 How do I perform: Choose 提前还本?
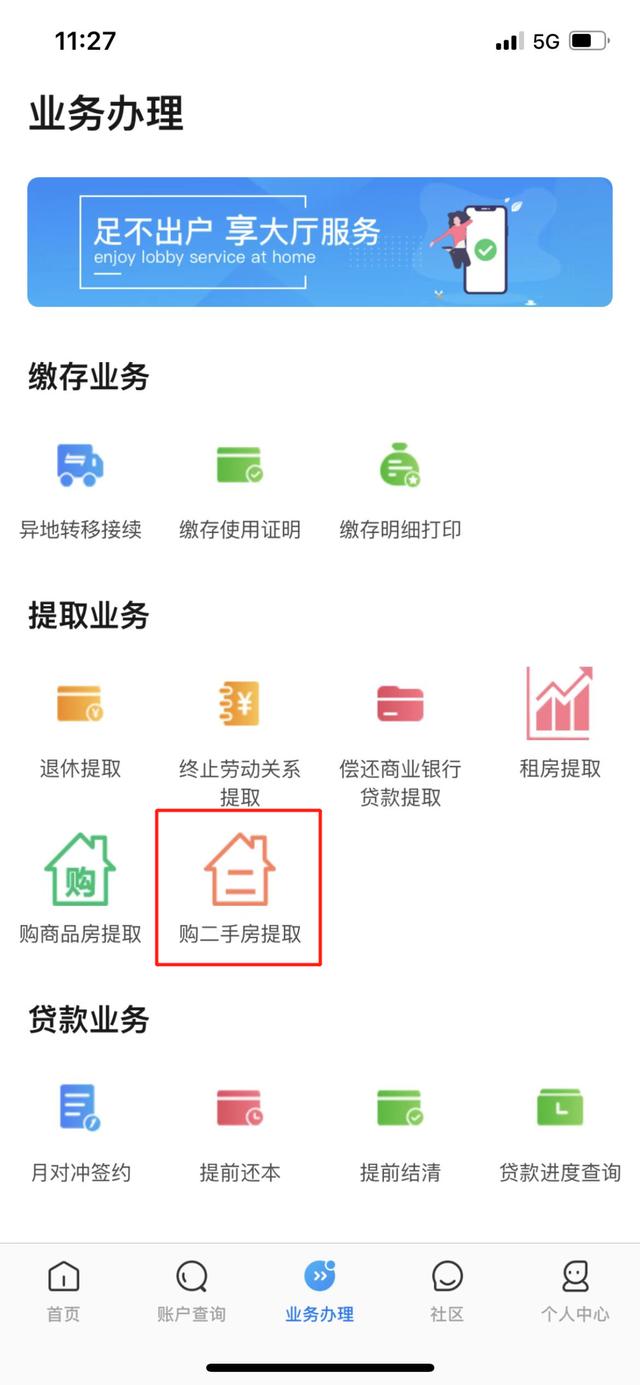coord(240,1130)
